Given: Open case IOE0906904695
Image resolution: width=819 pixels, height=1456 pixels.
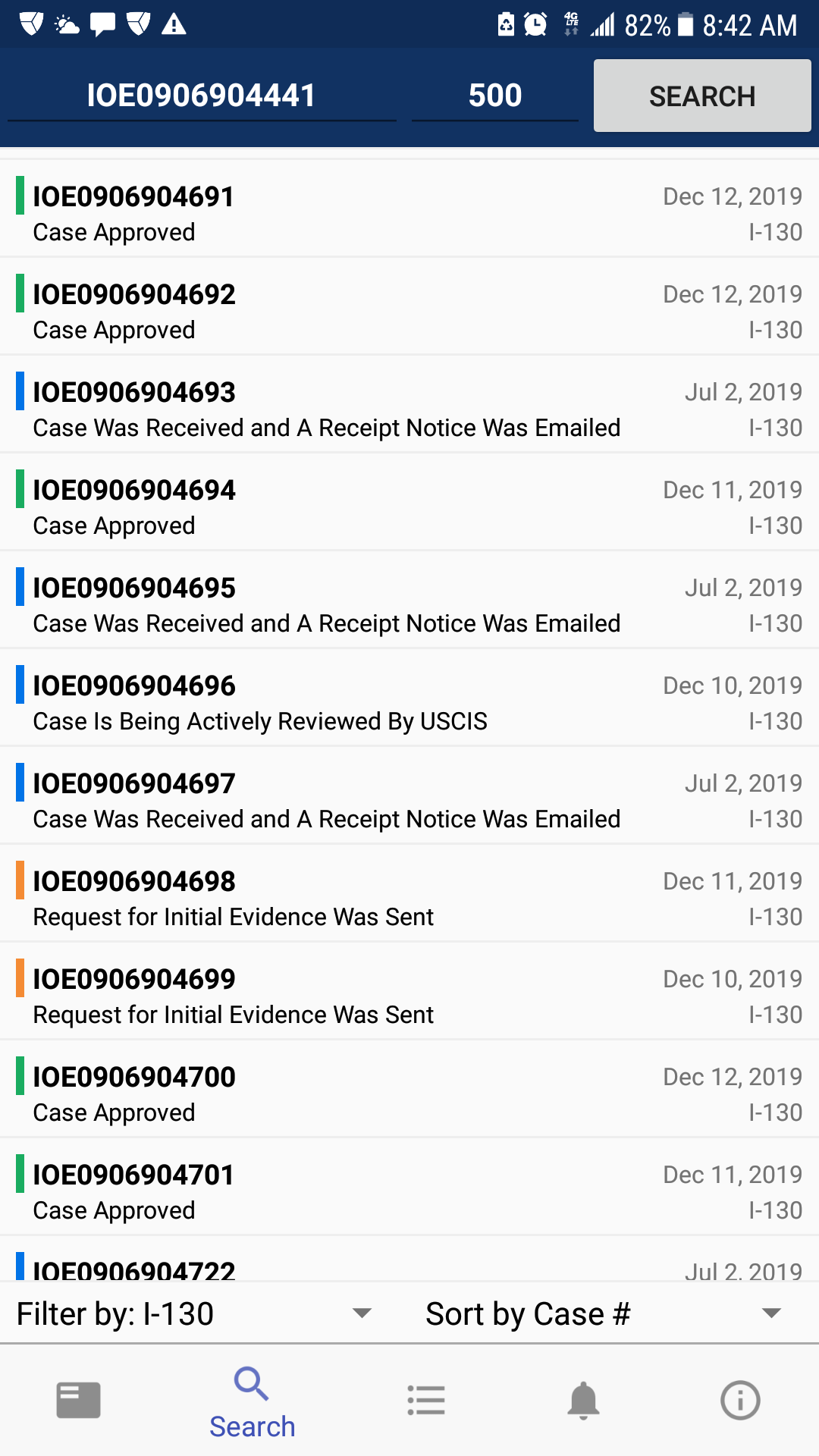Looking at the screenshot, I should click(409, 600).
